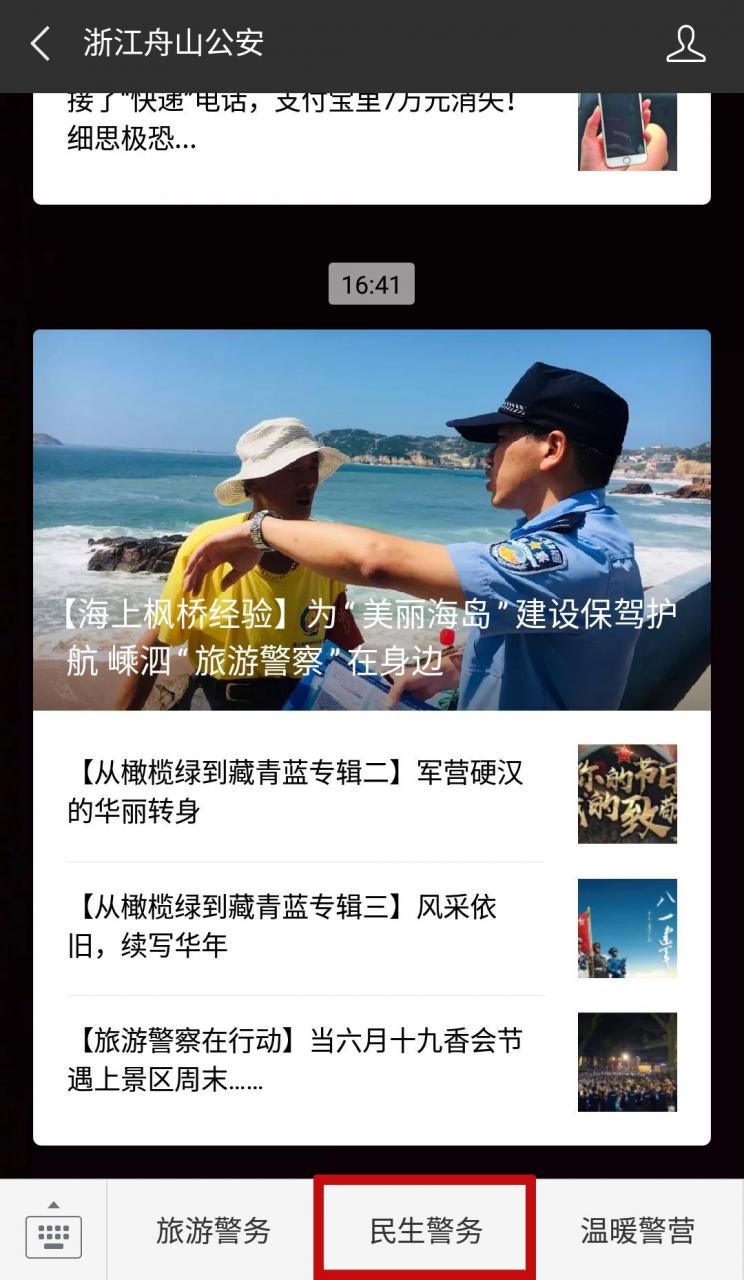Open the crowd night scene article thumbnail
Image resolution: width=744 pixels, height=1280 pixels.
626,1063
